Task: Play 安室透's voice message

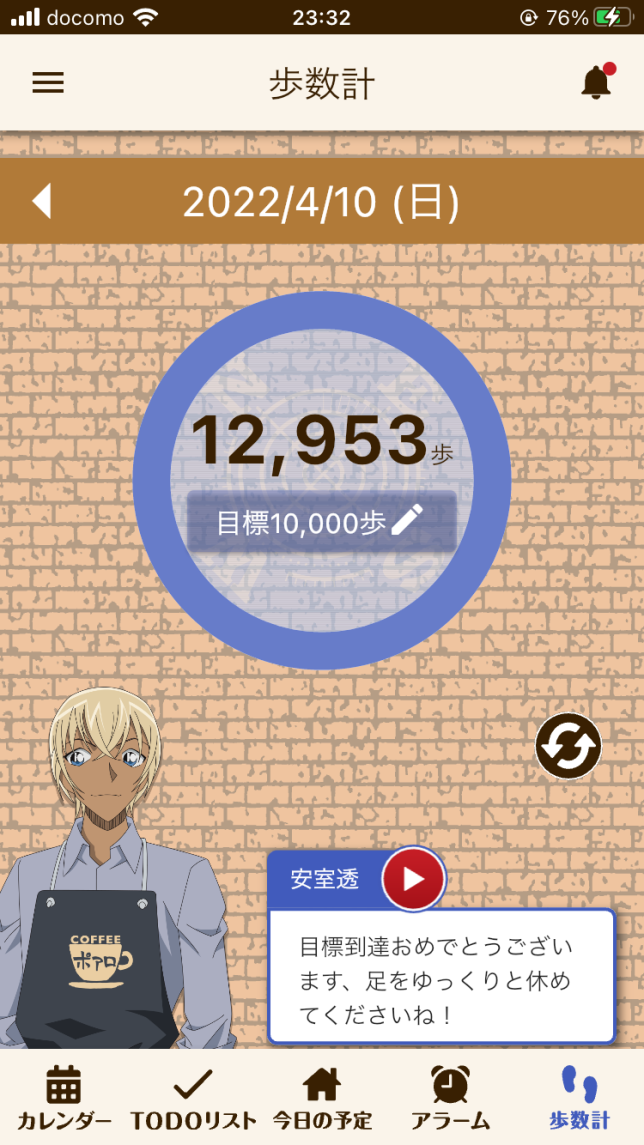Action: (413, 879)
